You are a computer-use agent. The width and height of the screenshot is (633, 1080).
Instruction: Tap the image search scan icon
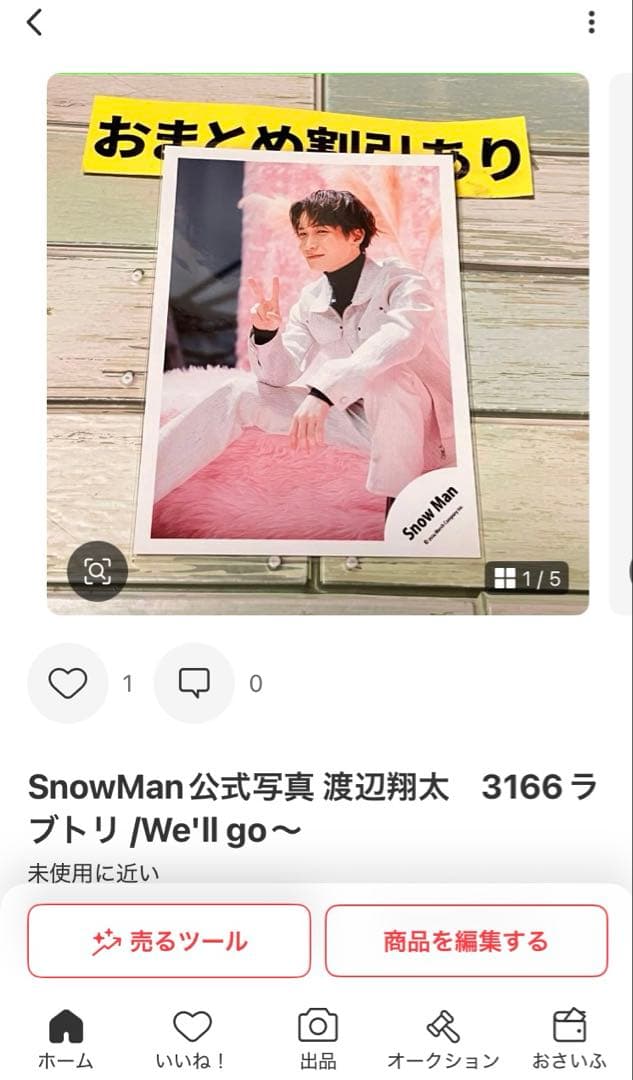tap(97, 571)
